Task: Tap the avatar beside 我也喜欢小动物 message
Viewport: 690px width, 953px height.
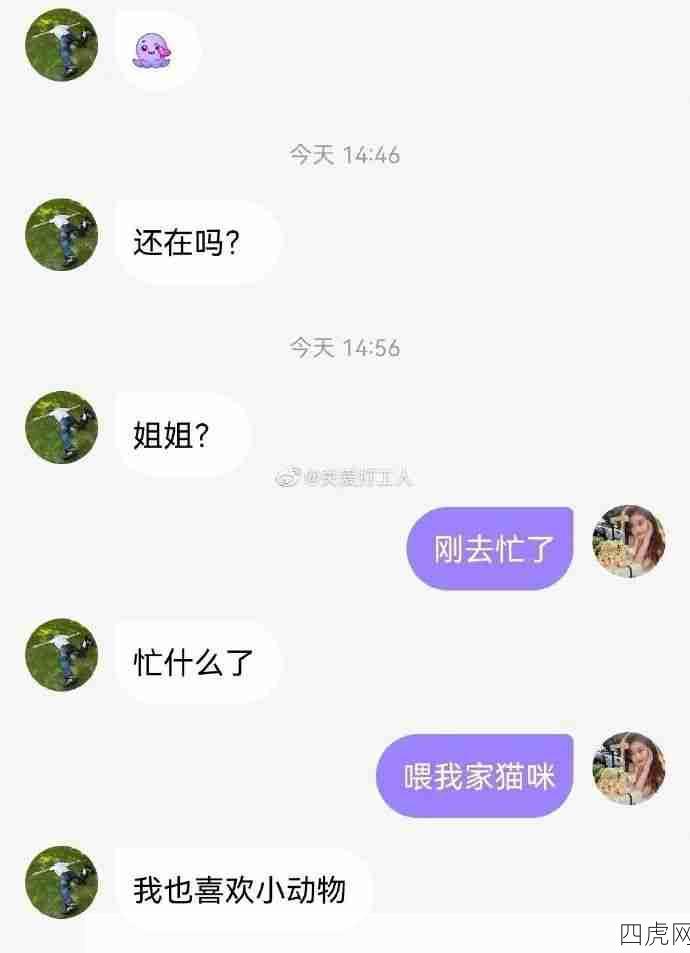Action: (x=61, y=882)
